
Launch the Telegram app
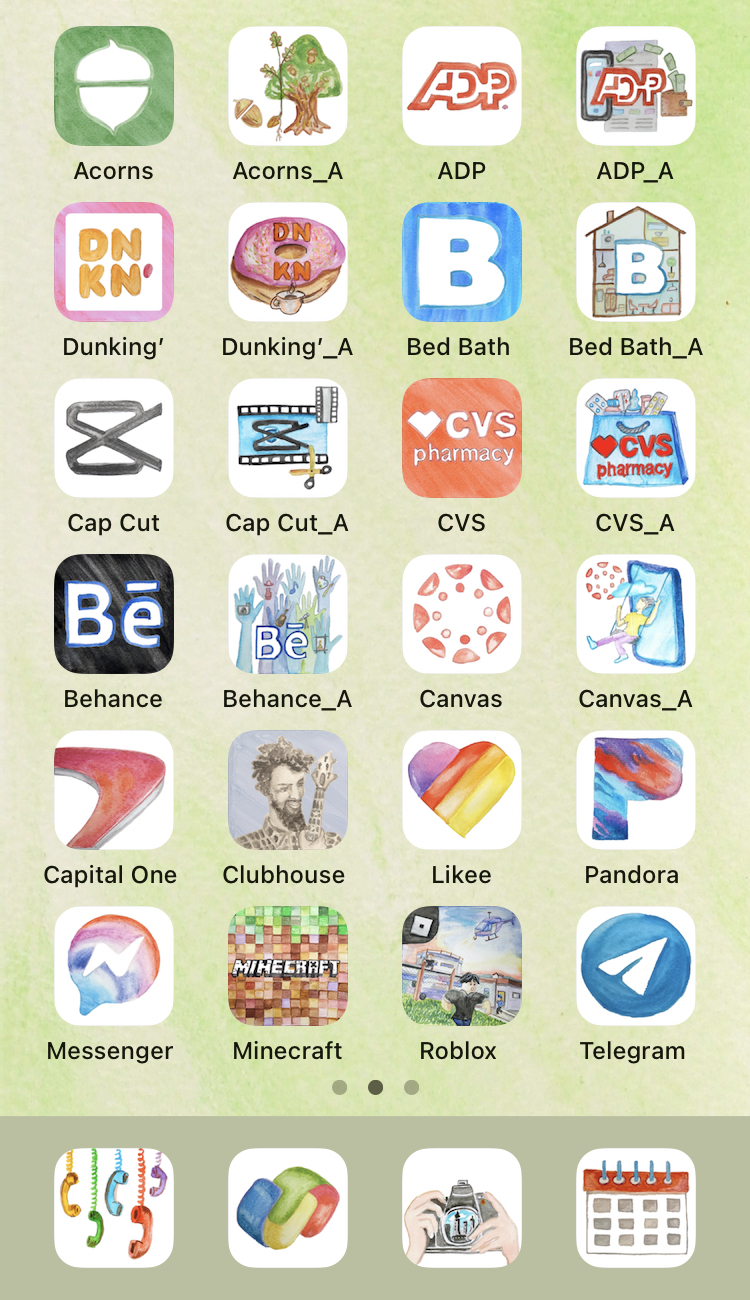636,966
